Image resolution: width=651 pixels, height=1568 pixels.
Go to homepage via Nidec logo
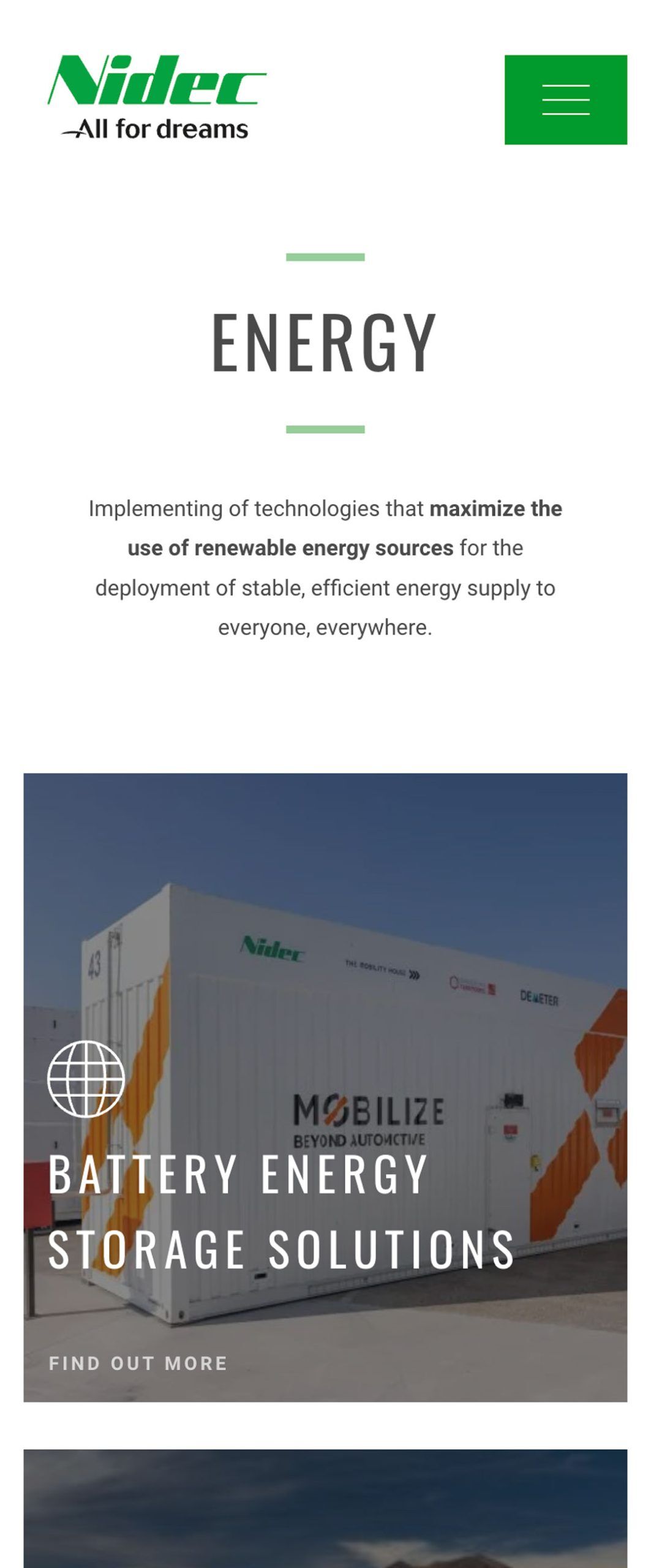coord(156,97)
